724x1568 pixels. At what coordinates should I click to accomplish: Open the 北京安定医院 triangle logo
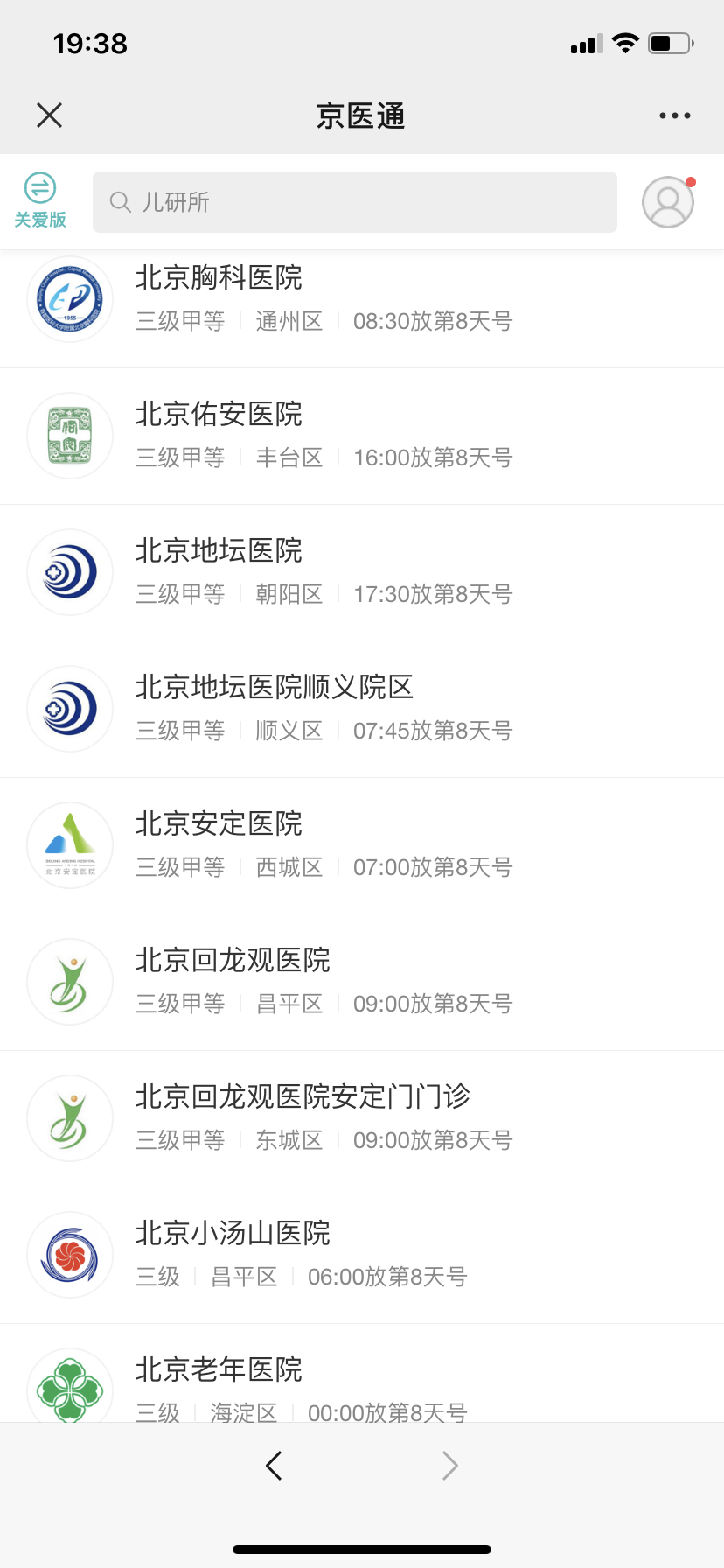(70, 844)
